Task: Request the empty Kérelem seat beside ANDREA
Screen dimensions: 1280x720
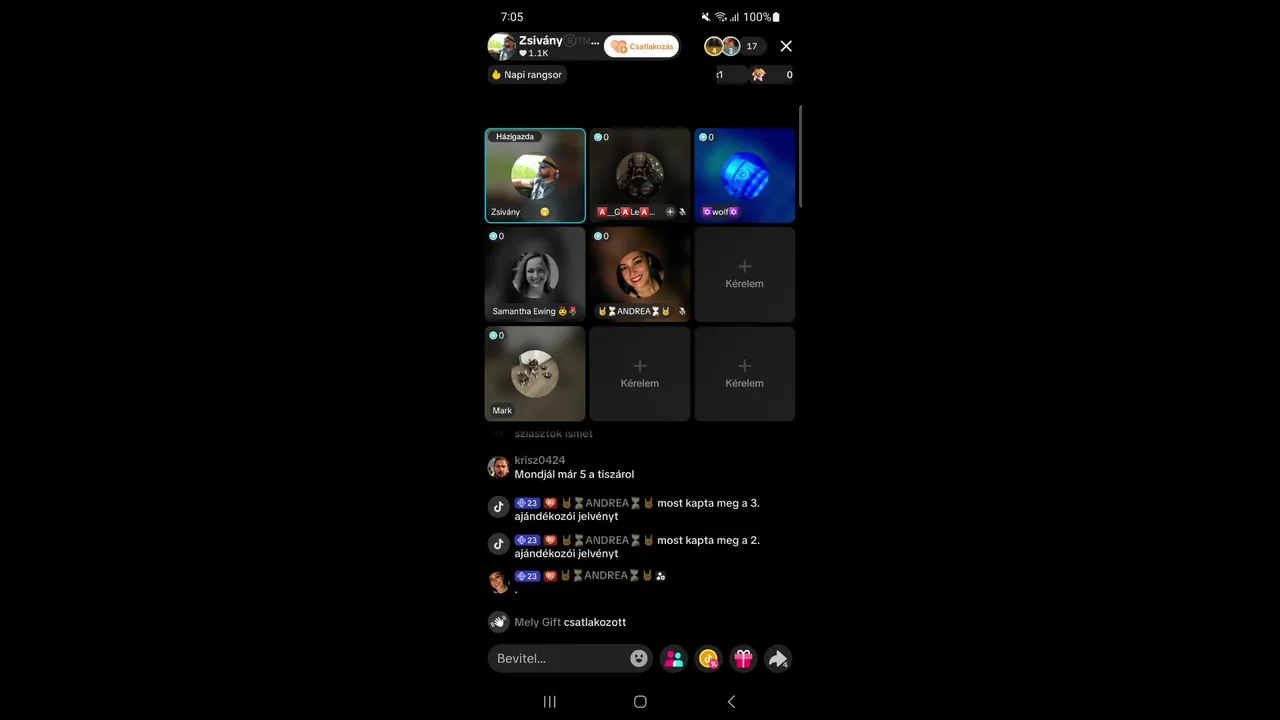Action: pyautogui.click(x=744, y=274)
